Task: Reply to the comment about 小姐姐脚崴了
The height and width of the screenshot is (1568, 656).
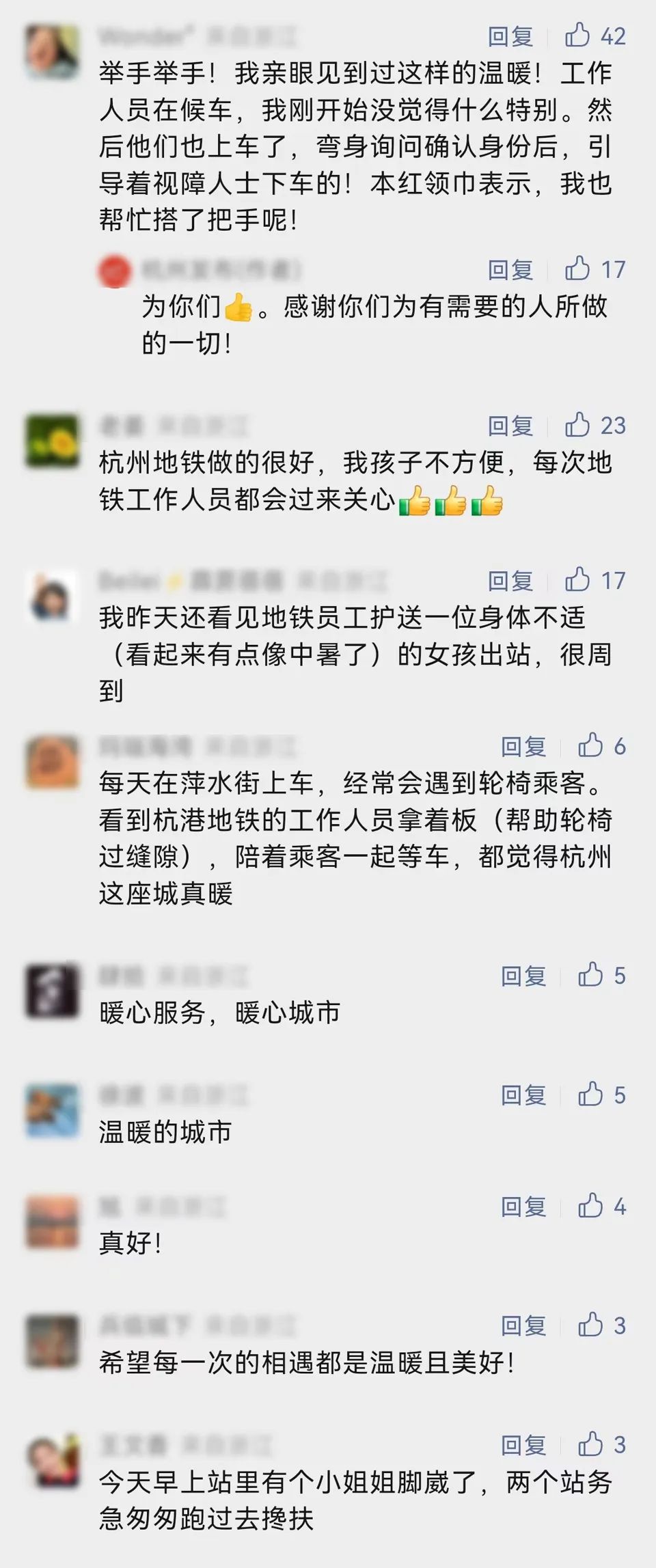Action: 523,1445
